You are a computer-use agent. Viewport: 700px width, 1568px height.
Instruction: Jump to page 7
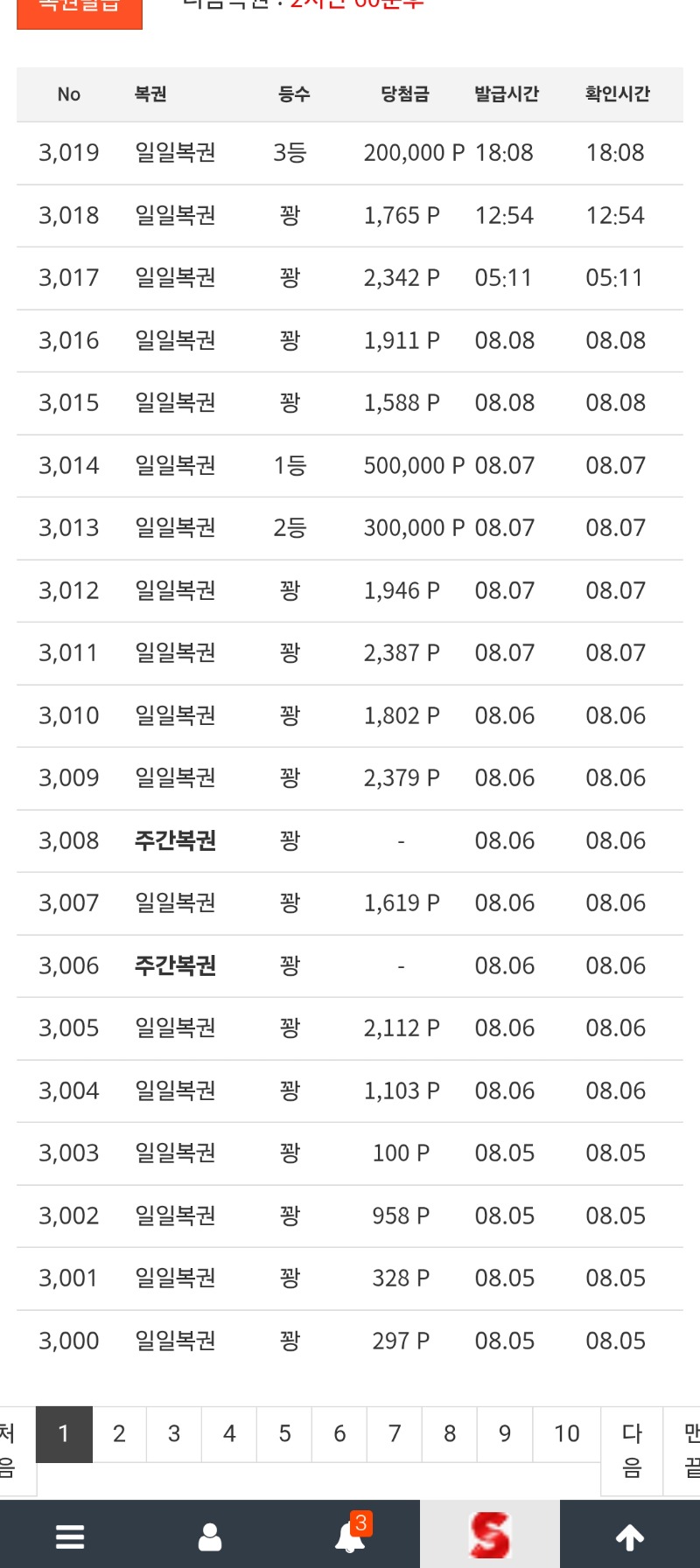click(395, 1434)
